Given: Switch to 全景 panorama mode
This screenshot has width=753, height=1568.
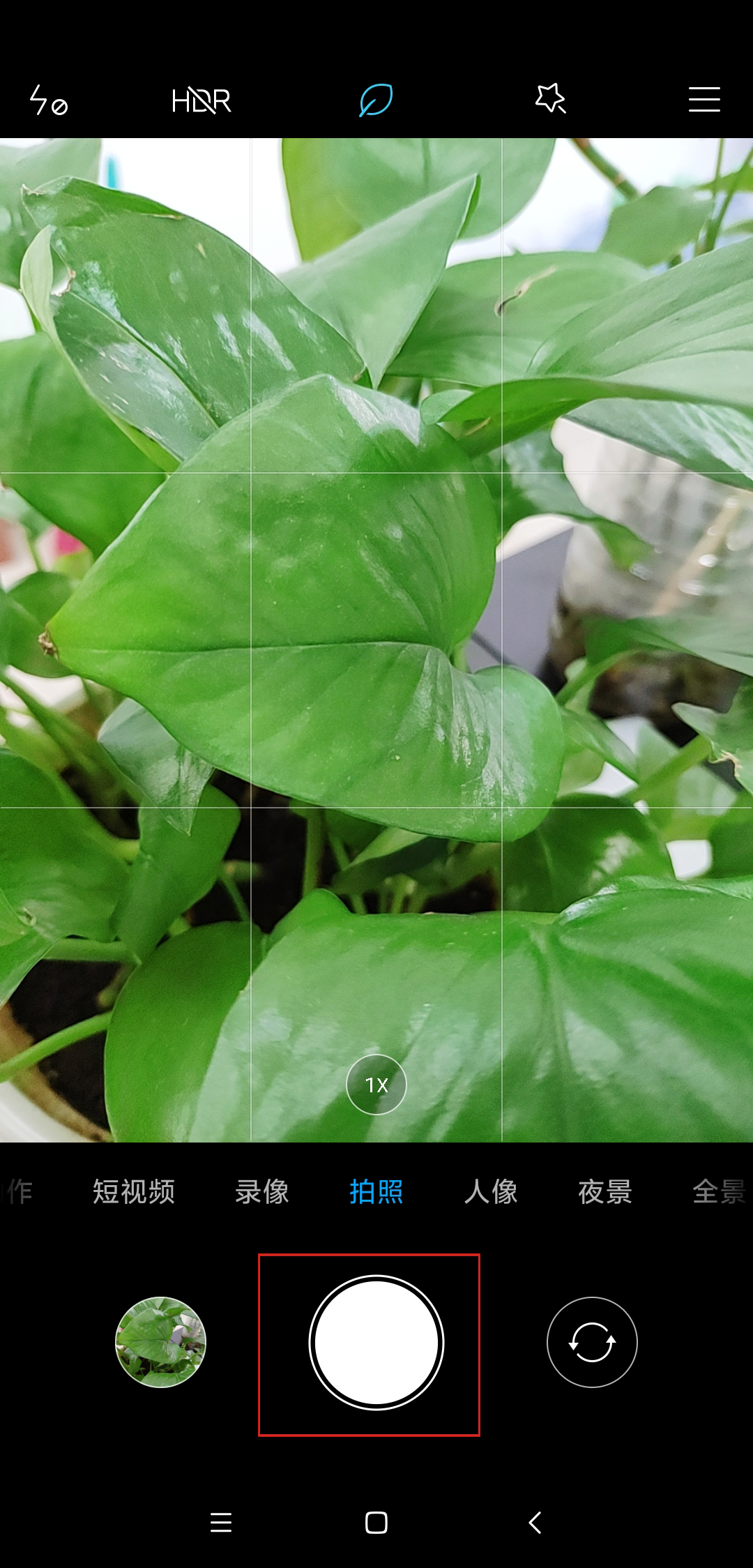Looking at the screenshot, I should click(x=718, y=1191).
